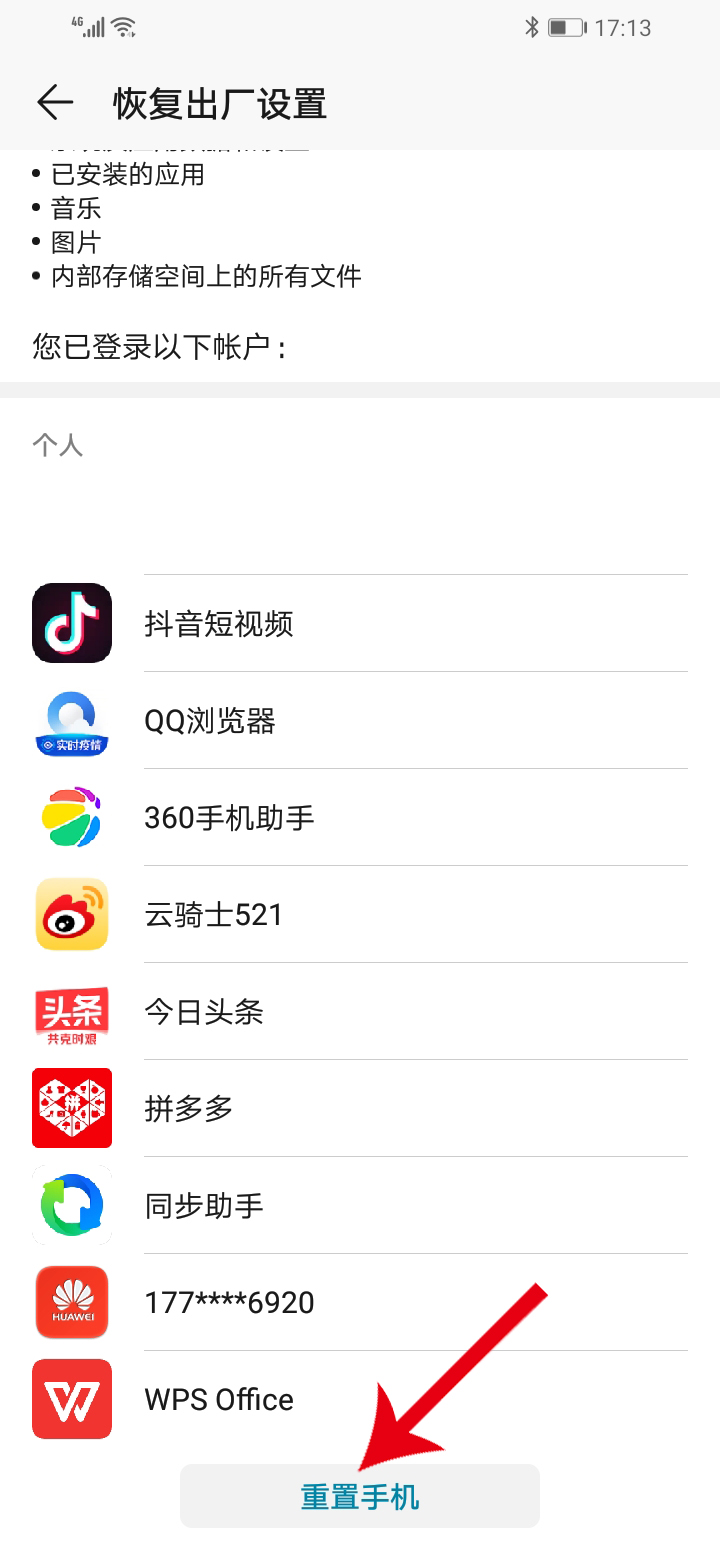This screenshot has width=720, height=1560.
Task: Select the 抖音短视频 account row
Action: pyautogui.click(x=220, y=622)
